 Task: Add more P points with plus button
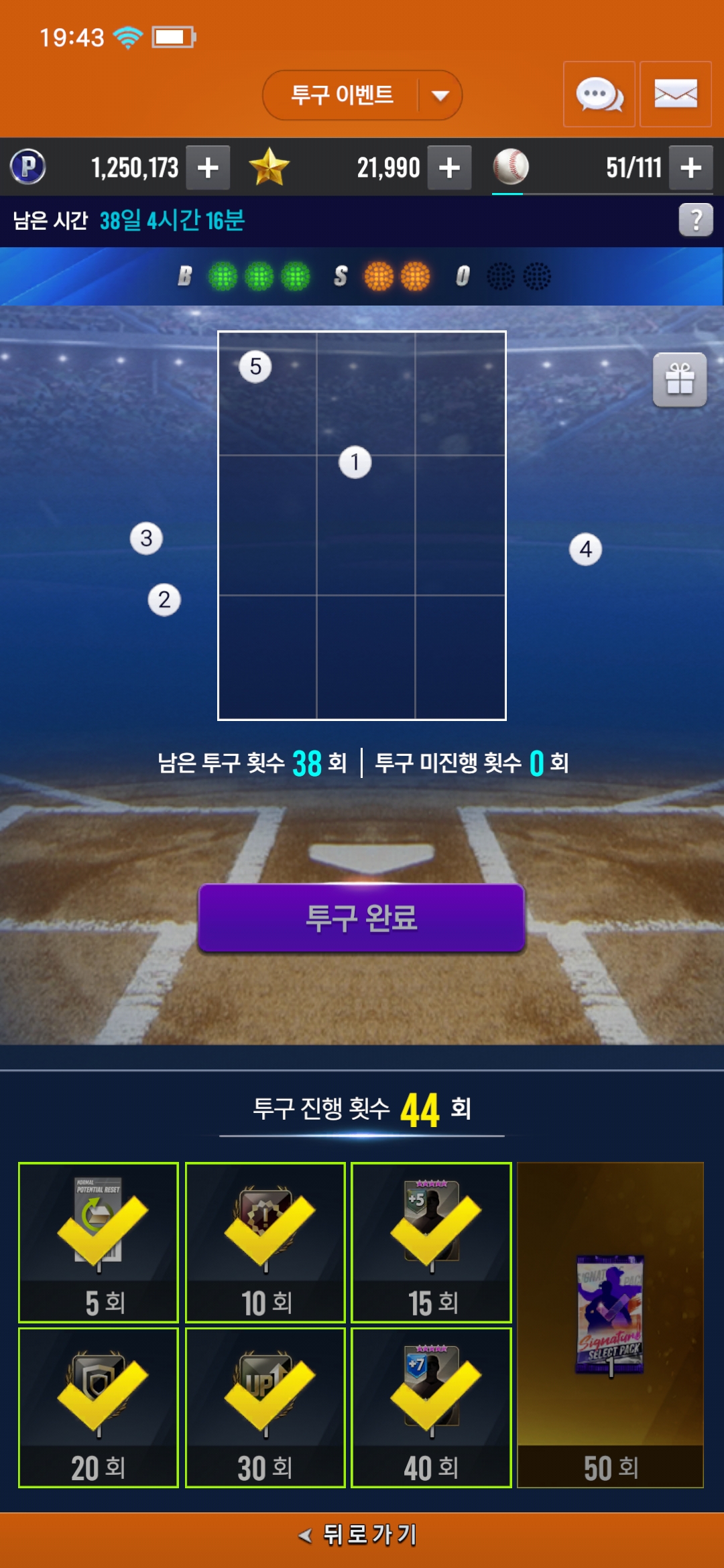[208, 168]
